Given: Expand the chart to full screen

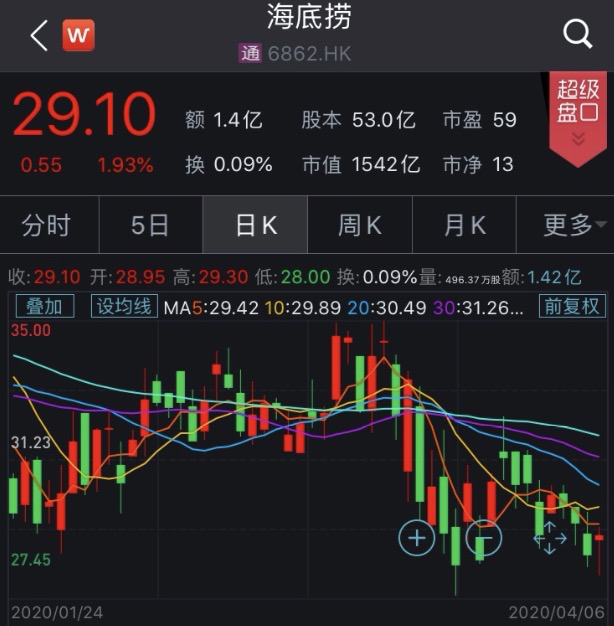Looking at the screenshot, I should [550, 538].
